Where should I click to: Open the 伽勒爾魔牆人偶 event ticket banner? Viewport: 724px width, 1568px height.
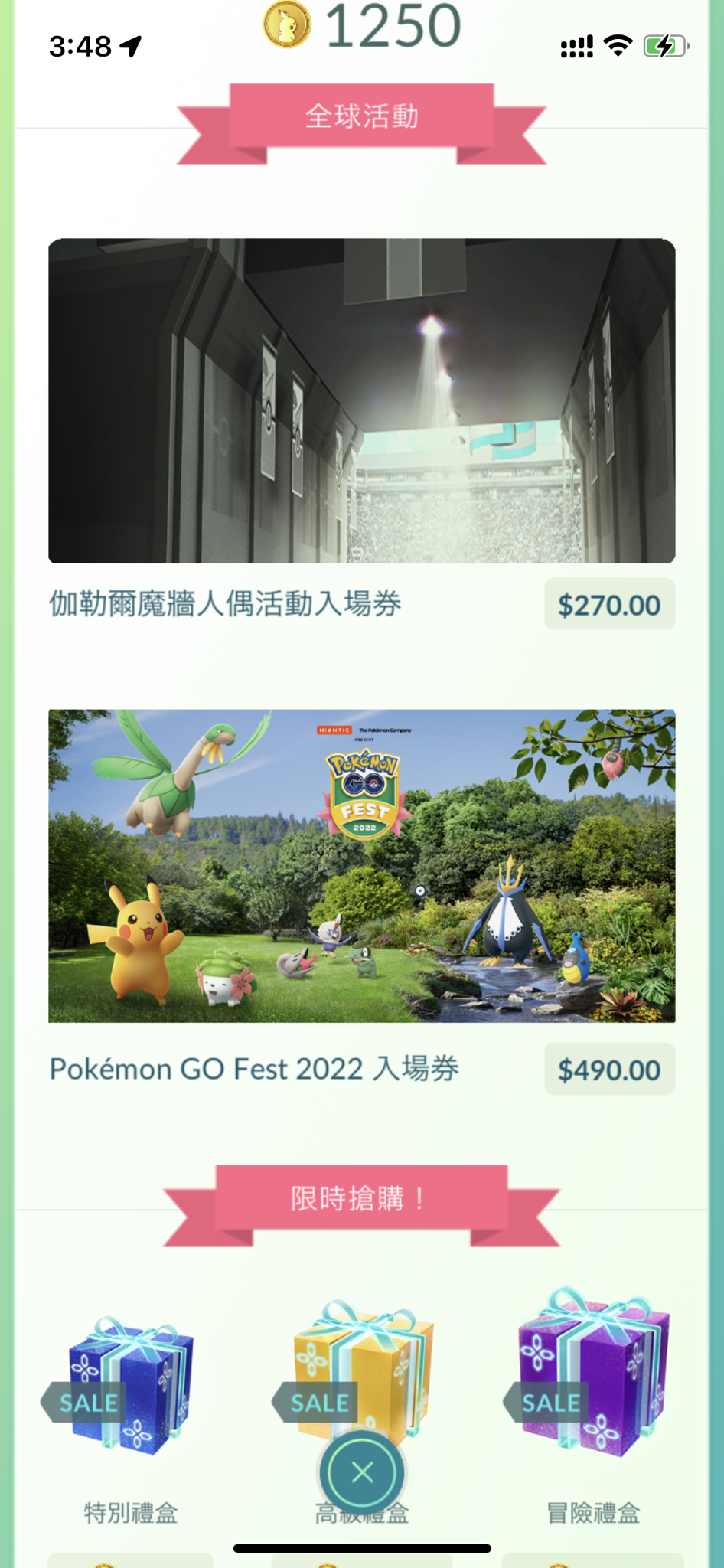pos(361,401)
